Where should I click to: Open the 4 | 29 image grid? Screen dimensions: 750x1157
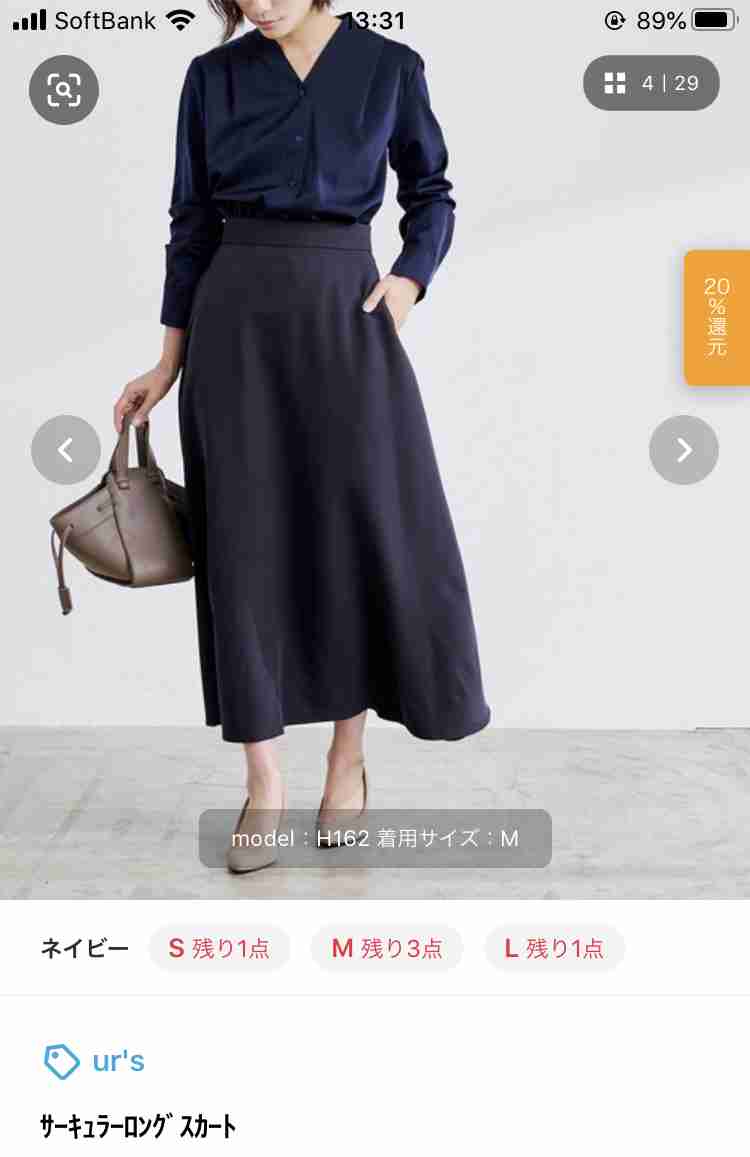click(x=651, y=83)
